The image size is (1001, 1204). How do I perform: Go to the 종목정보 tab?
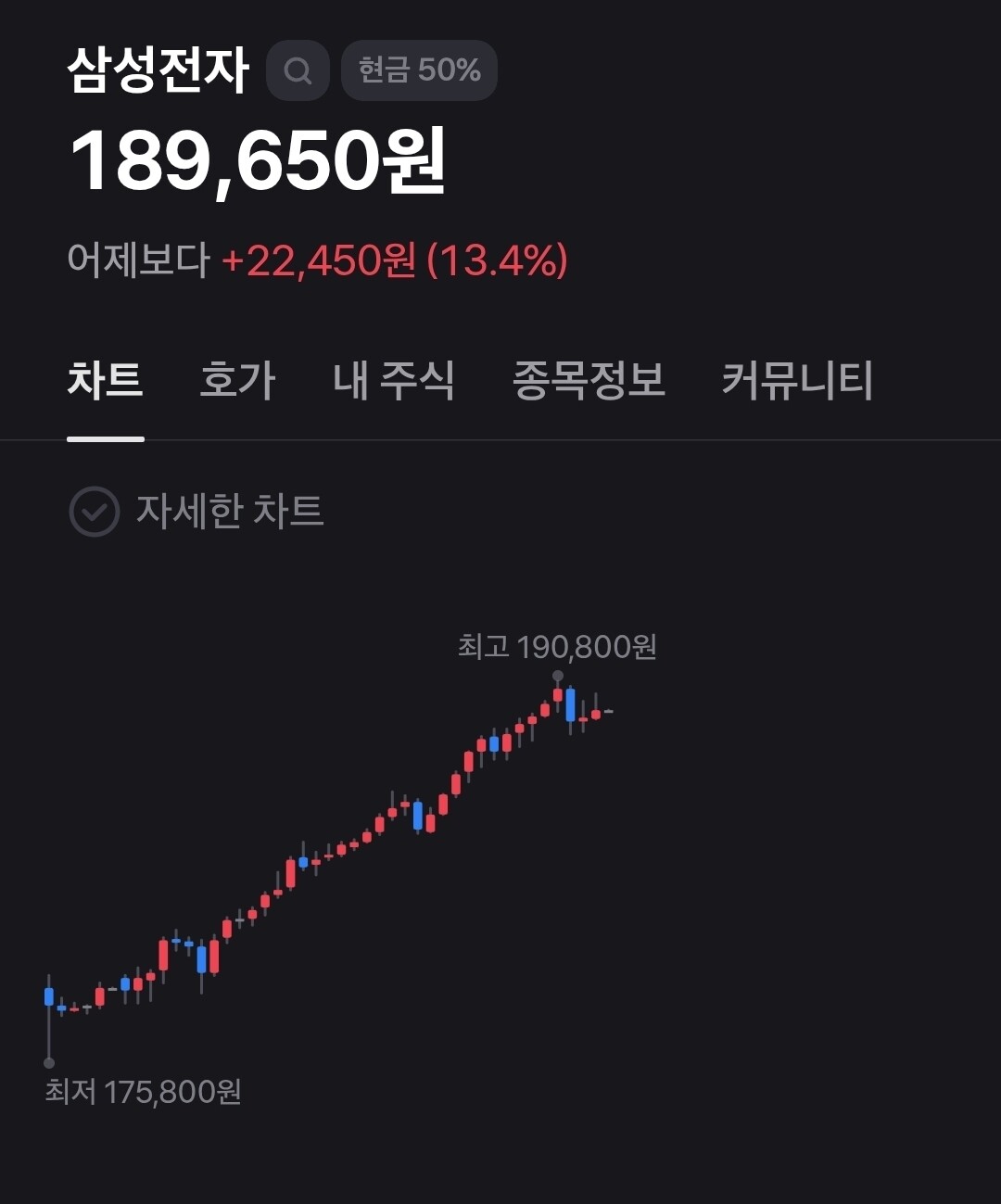pyautogui.click(x=589, y=380)
